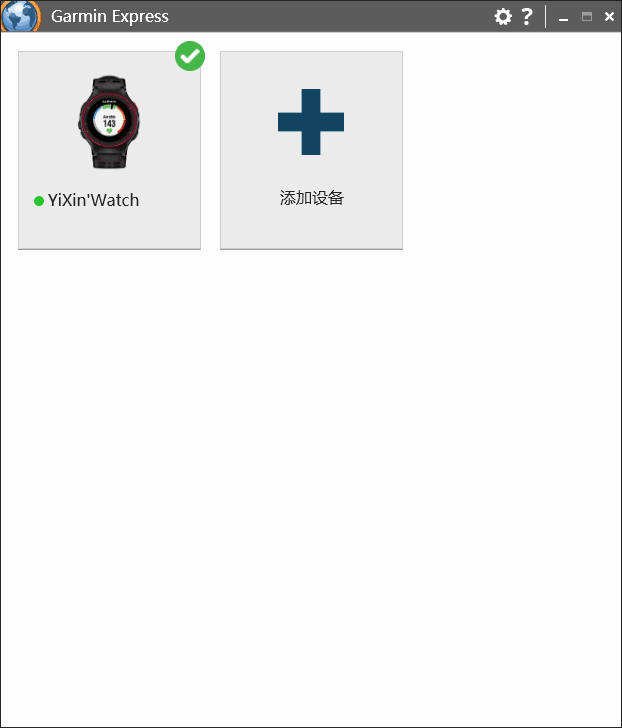Open the settings gear icon
The image size is (622, 728).
pyautogui.click(x=503, y=16)
